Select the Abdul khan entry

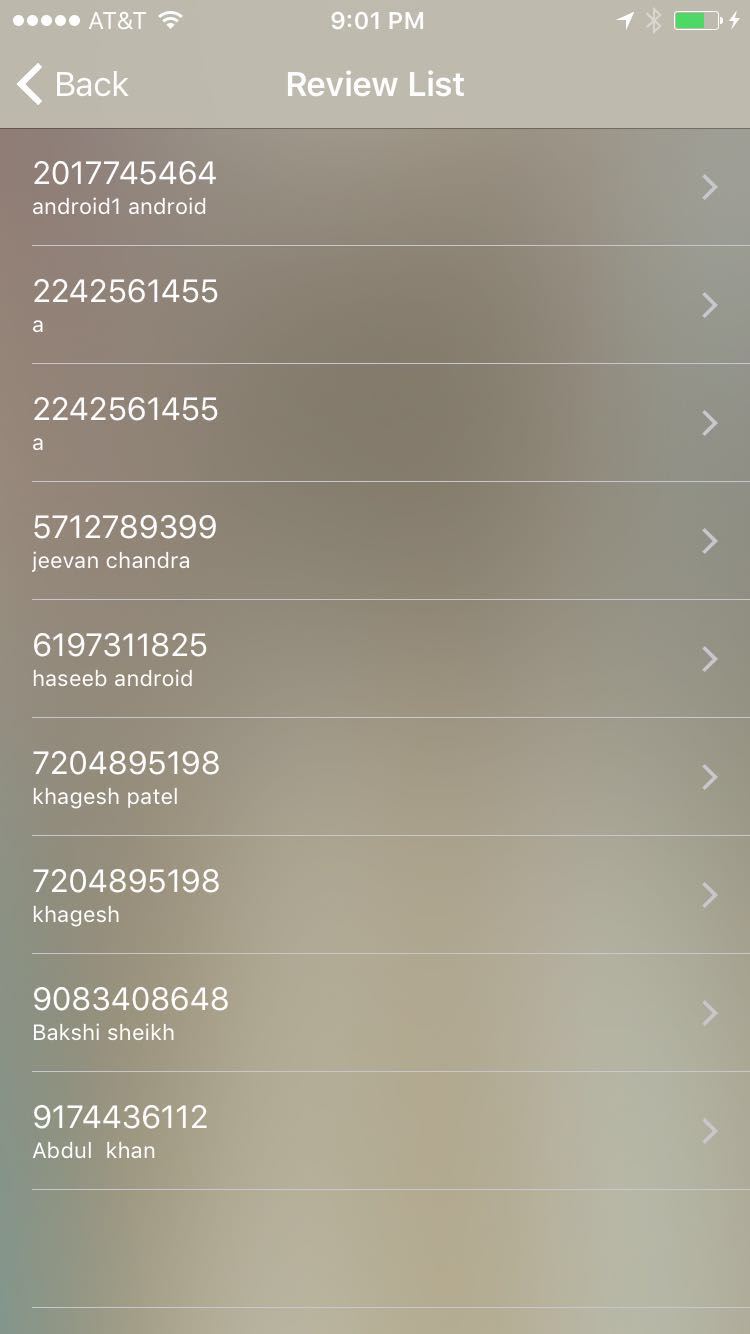375,1131
